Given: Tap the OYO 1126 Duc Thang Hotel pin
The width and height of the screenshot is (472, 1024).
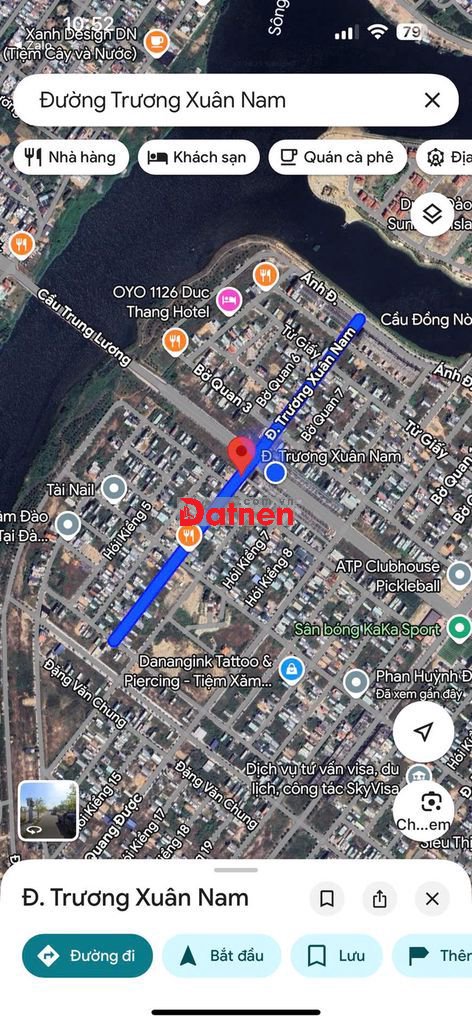Looking at the screenshot, I should tap(228, 301).
